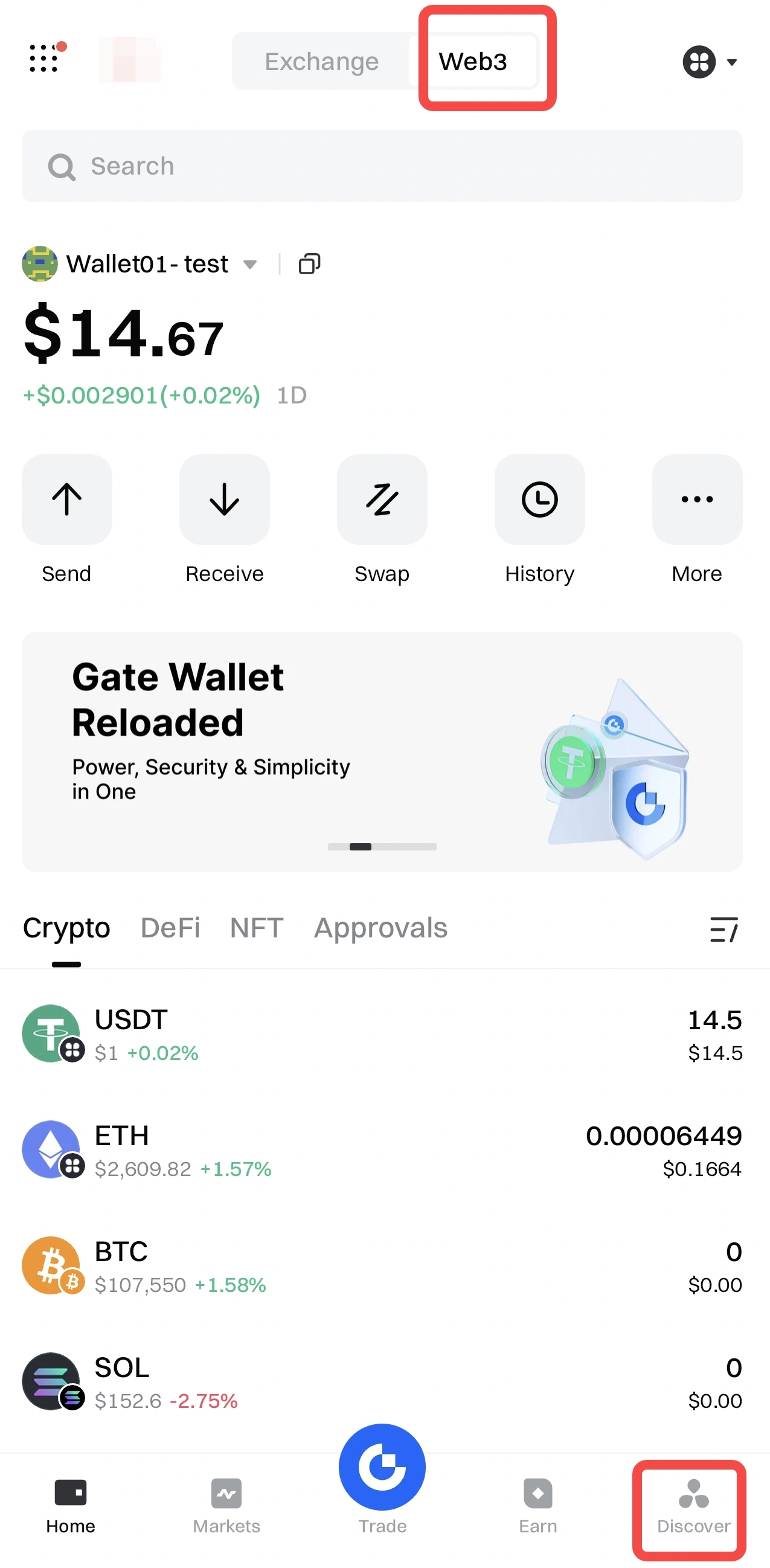Open the Gate Wallet Reloaded banner
Viewport: 770px width, 1568px height.
pyautogui.click(x=382, y=751)
